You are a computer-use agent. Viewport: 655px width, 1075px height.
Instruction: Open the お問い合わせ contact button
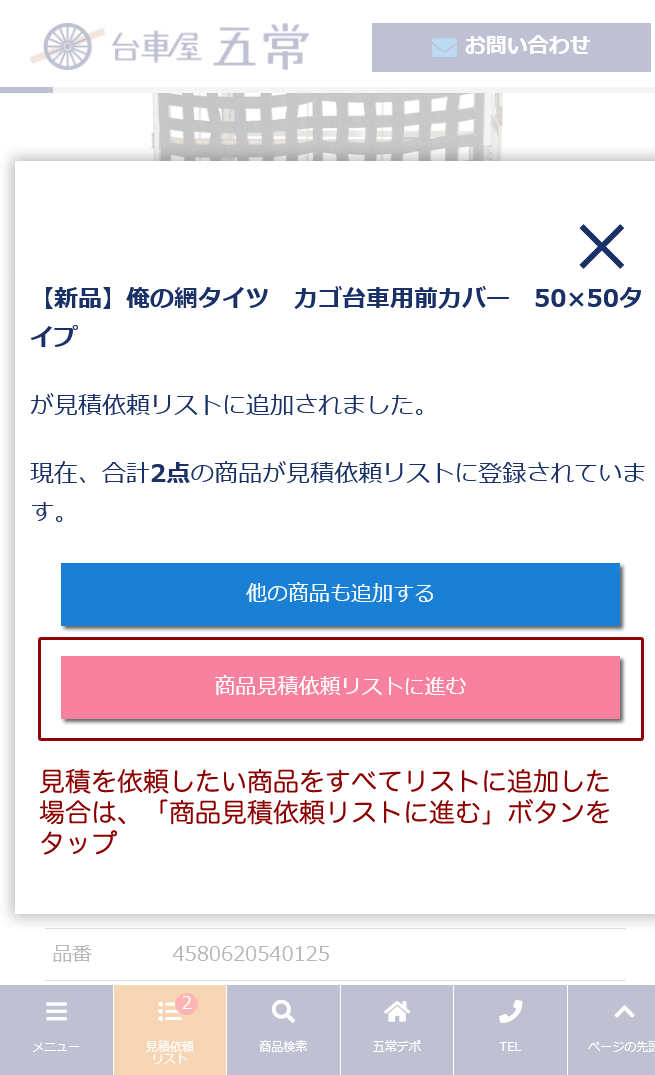[511, 47]
